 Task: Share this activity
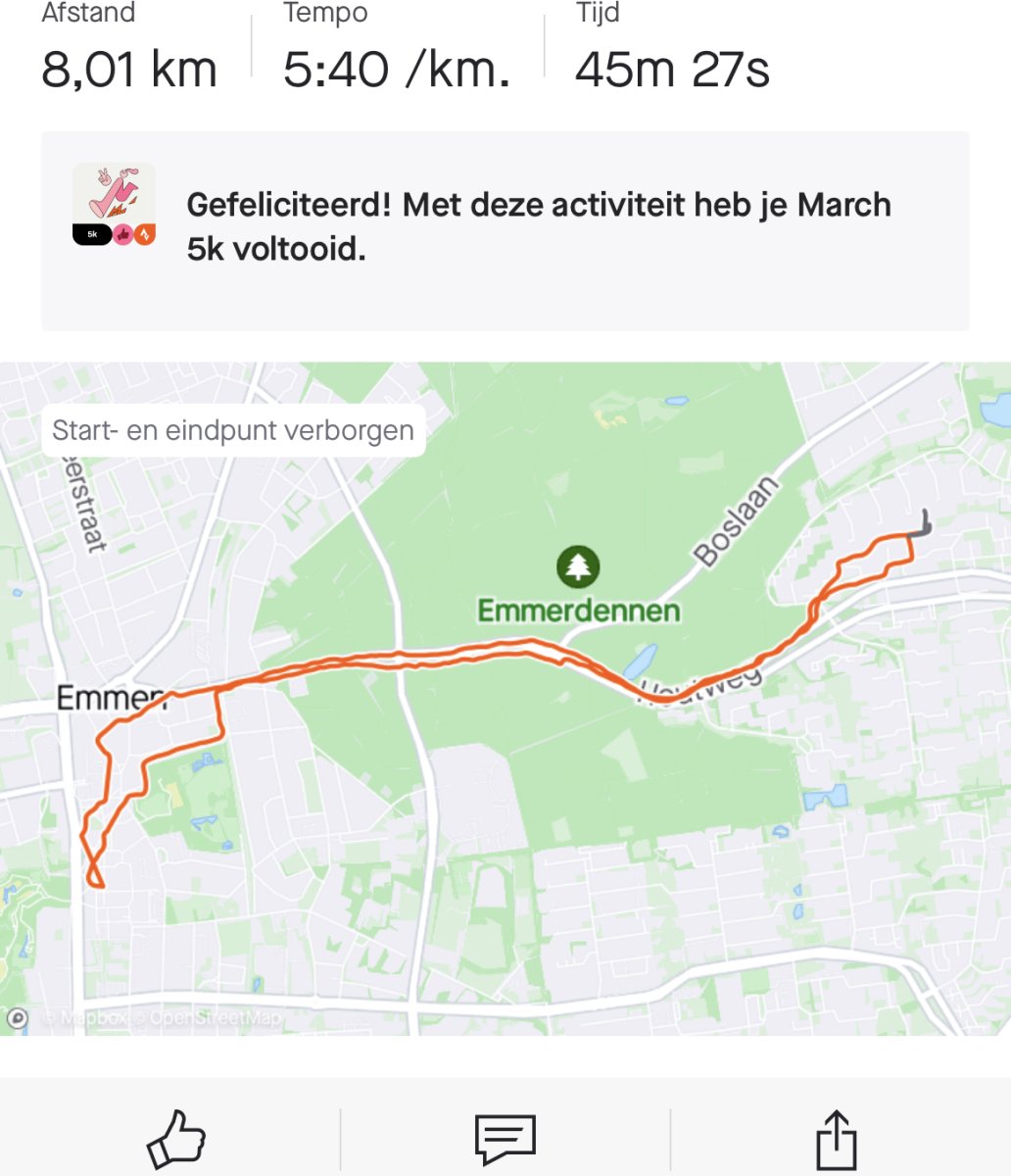(837, 1140)
